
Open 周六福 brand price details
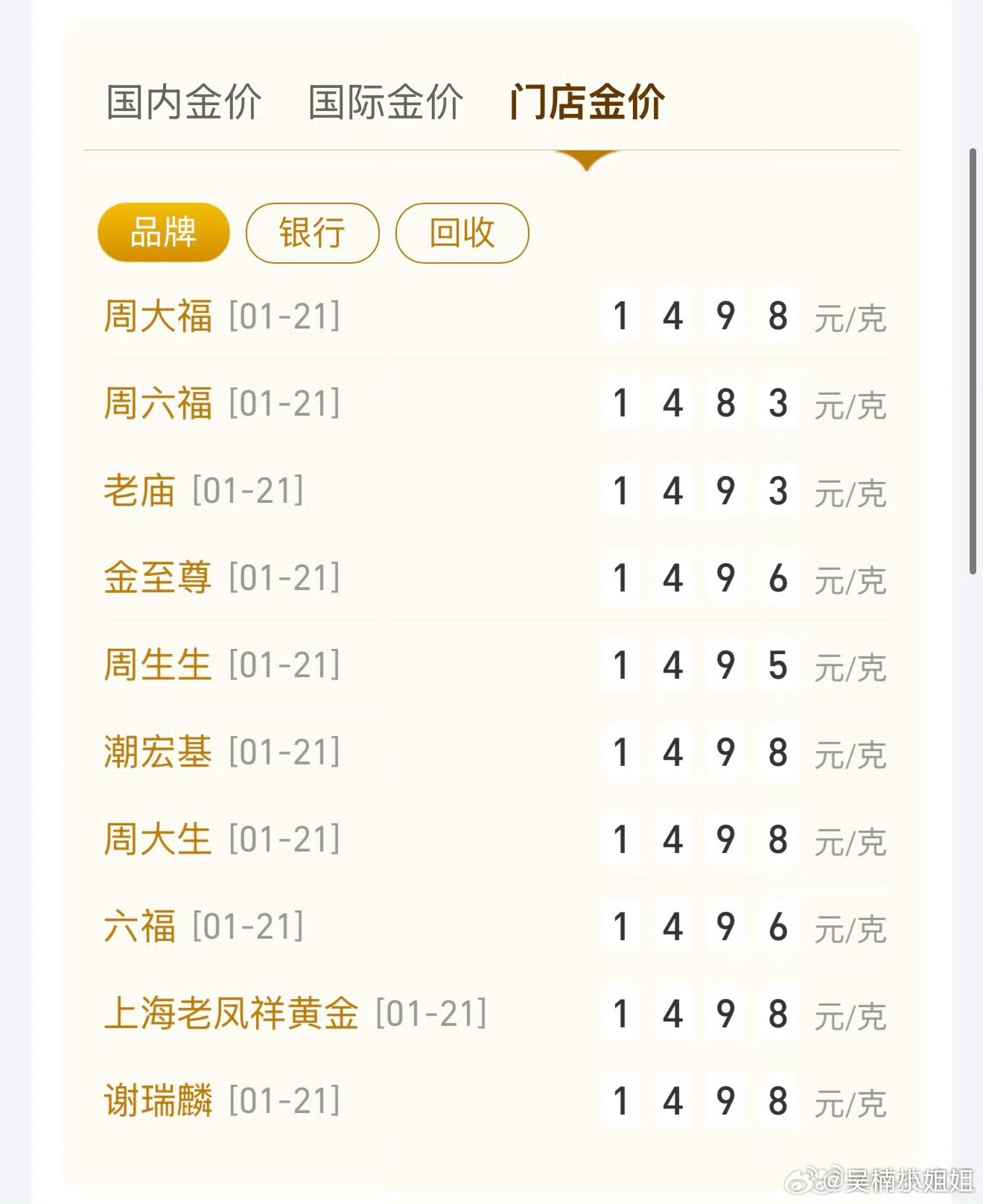[158, 405]
